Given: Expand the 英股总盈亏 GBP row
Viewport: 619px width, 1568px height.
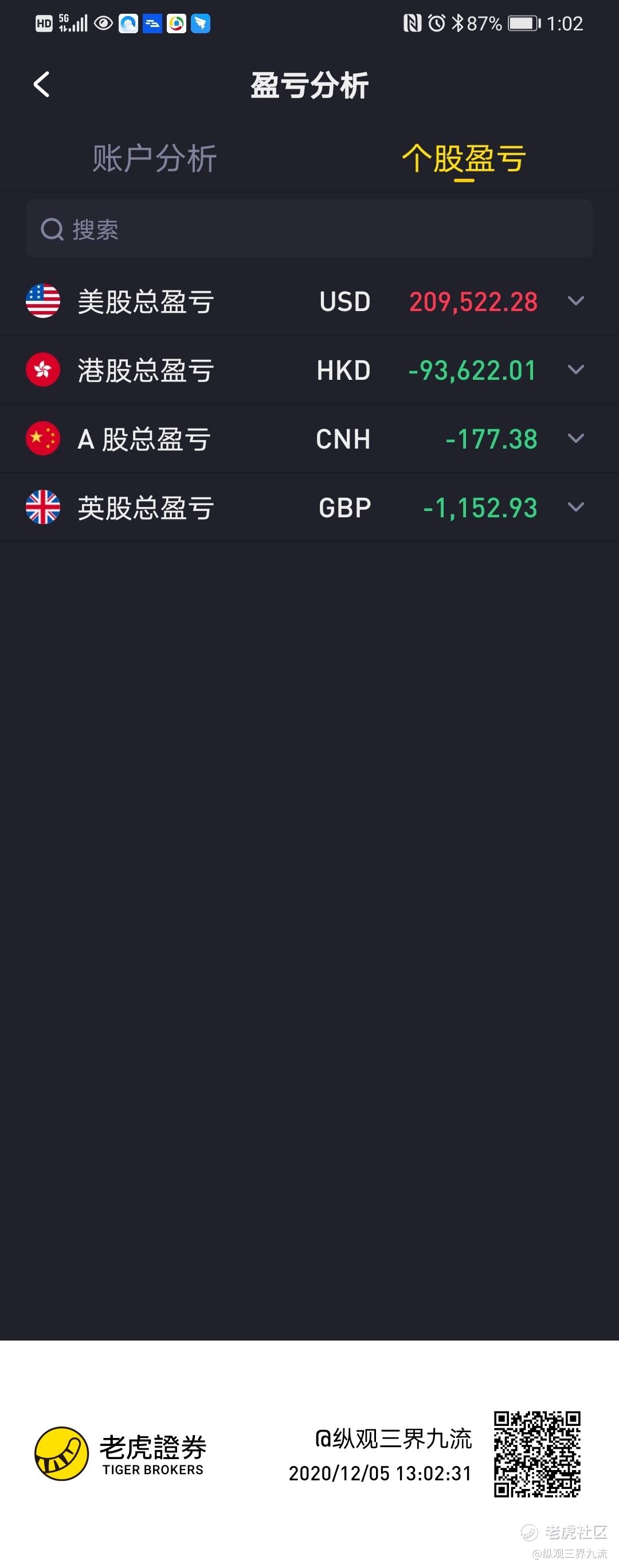Looking at the screenshot, I should 575,507.
